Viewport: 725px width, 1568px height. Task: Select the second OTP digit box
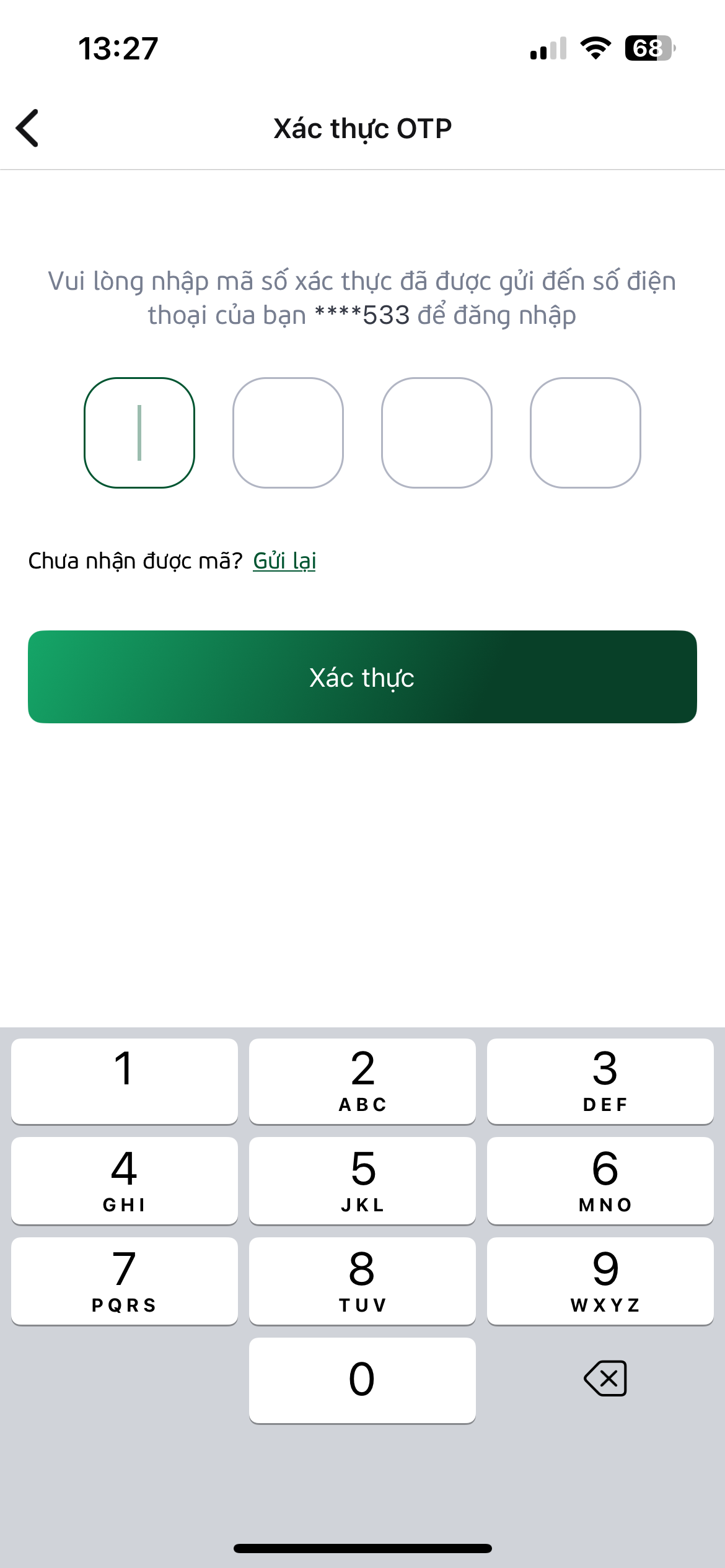pyautogui.click(x=288, y=433)
